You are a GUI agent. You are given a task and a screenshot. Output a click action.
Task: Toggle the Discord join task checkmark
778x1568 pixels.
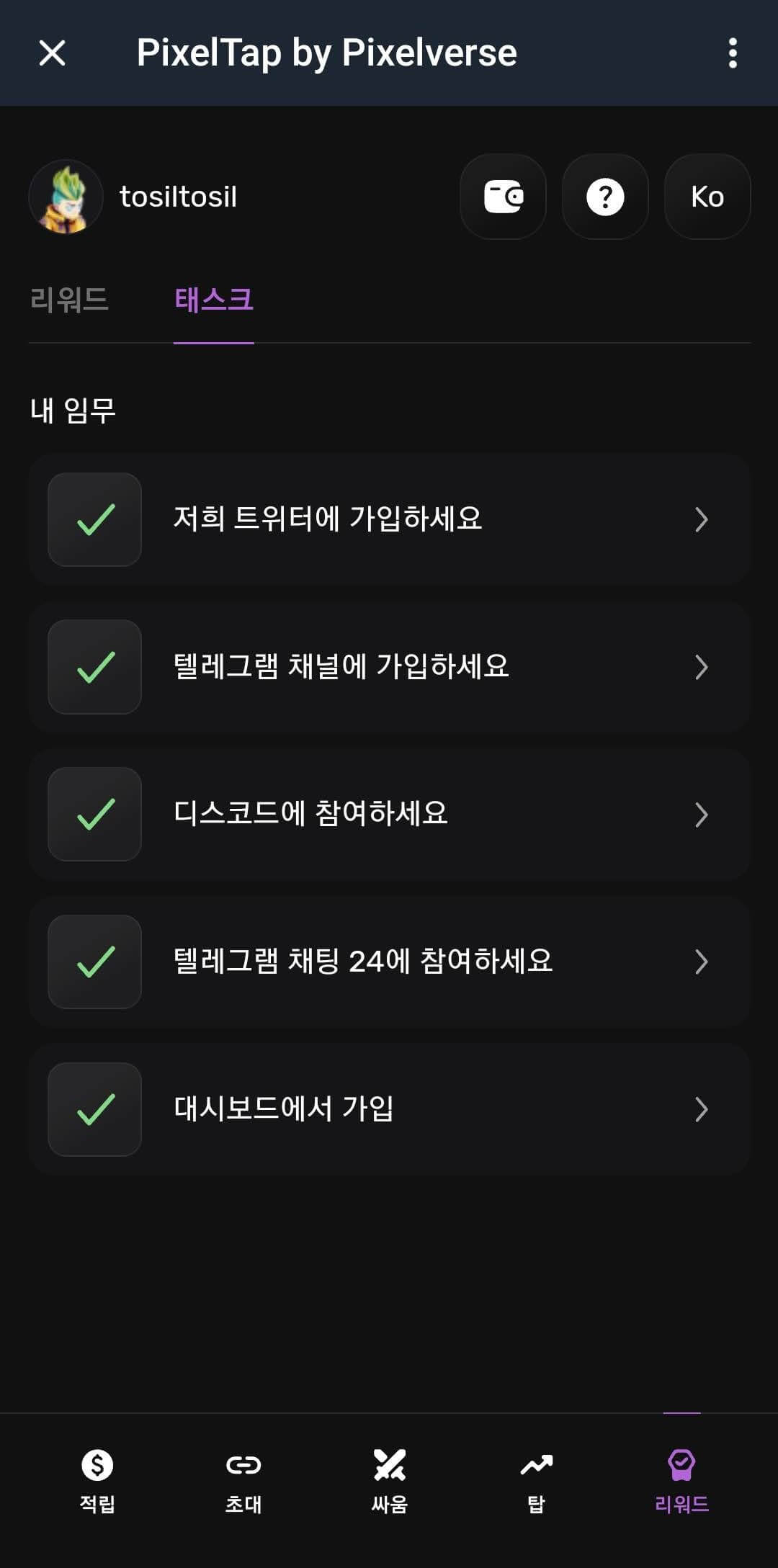pos(94,814)
